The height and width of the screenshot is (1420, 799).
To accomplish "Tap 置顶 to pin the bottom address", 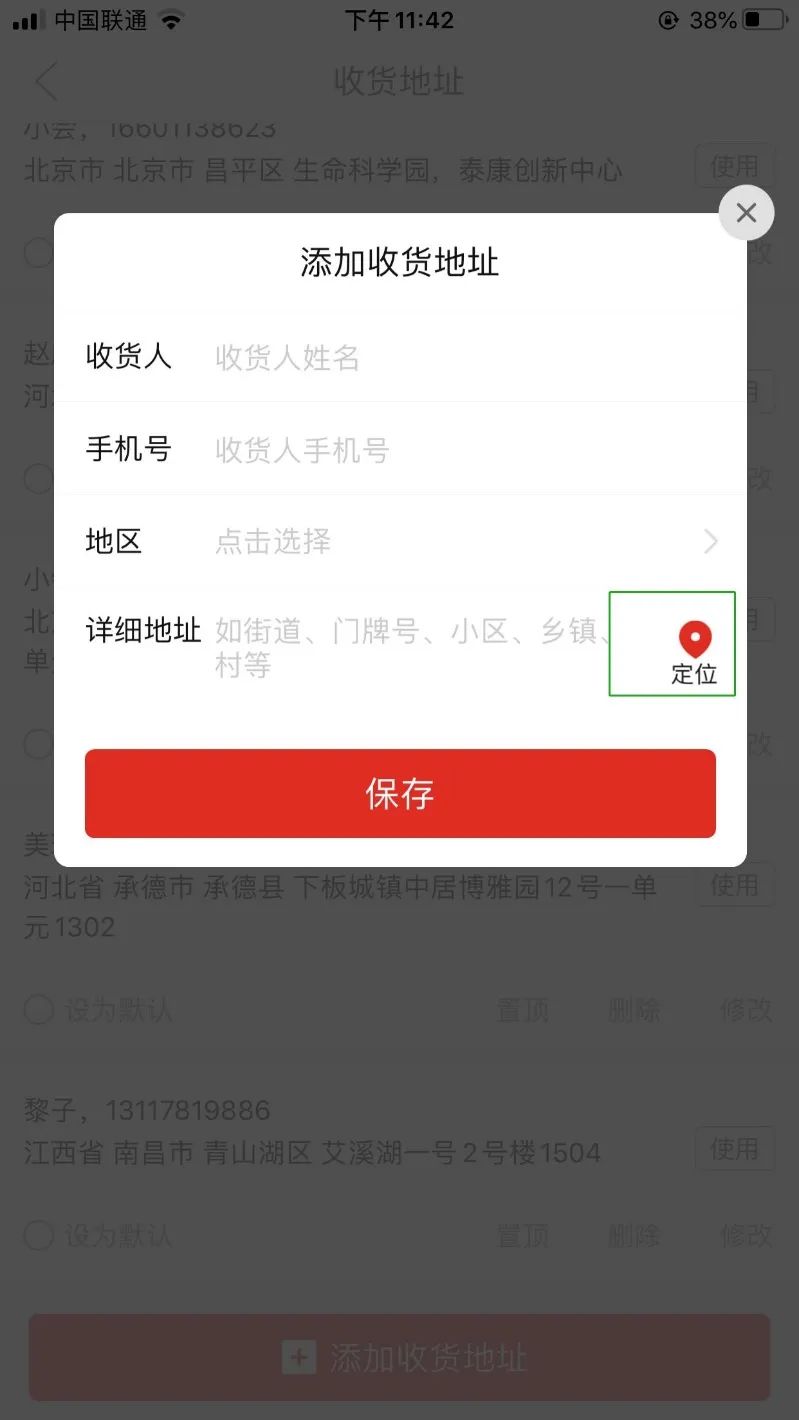I will coord(522,1236).
